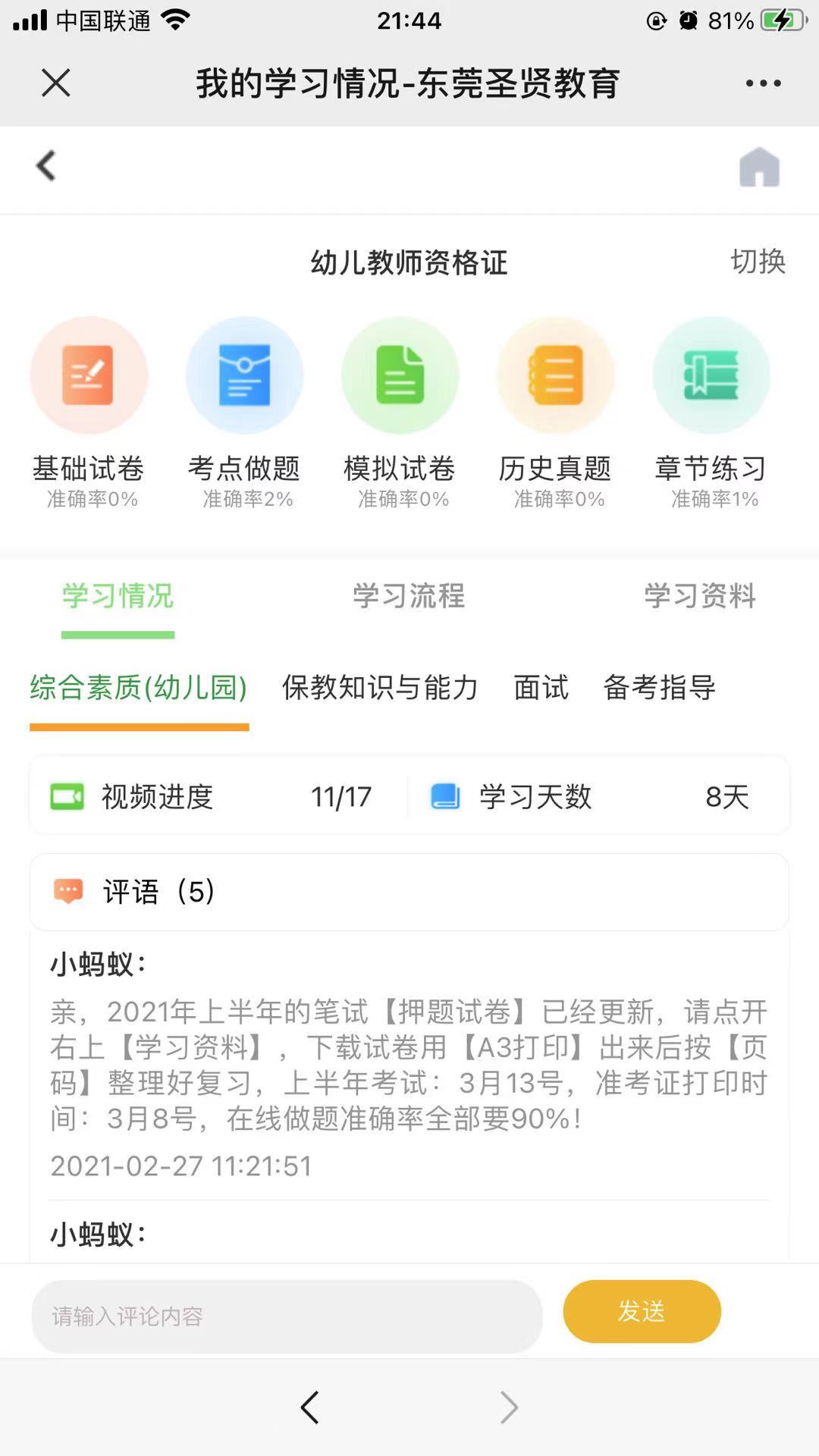Click the comment input field 请输入评论内容

(x=288, y=1315)
